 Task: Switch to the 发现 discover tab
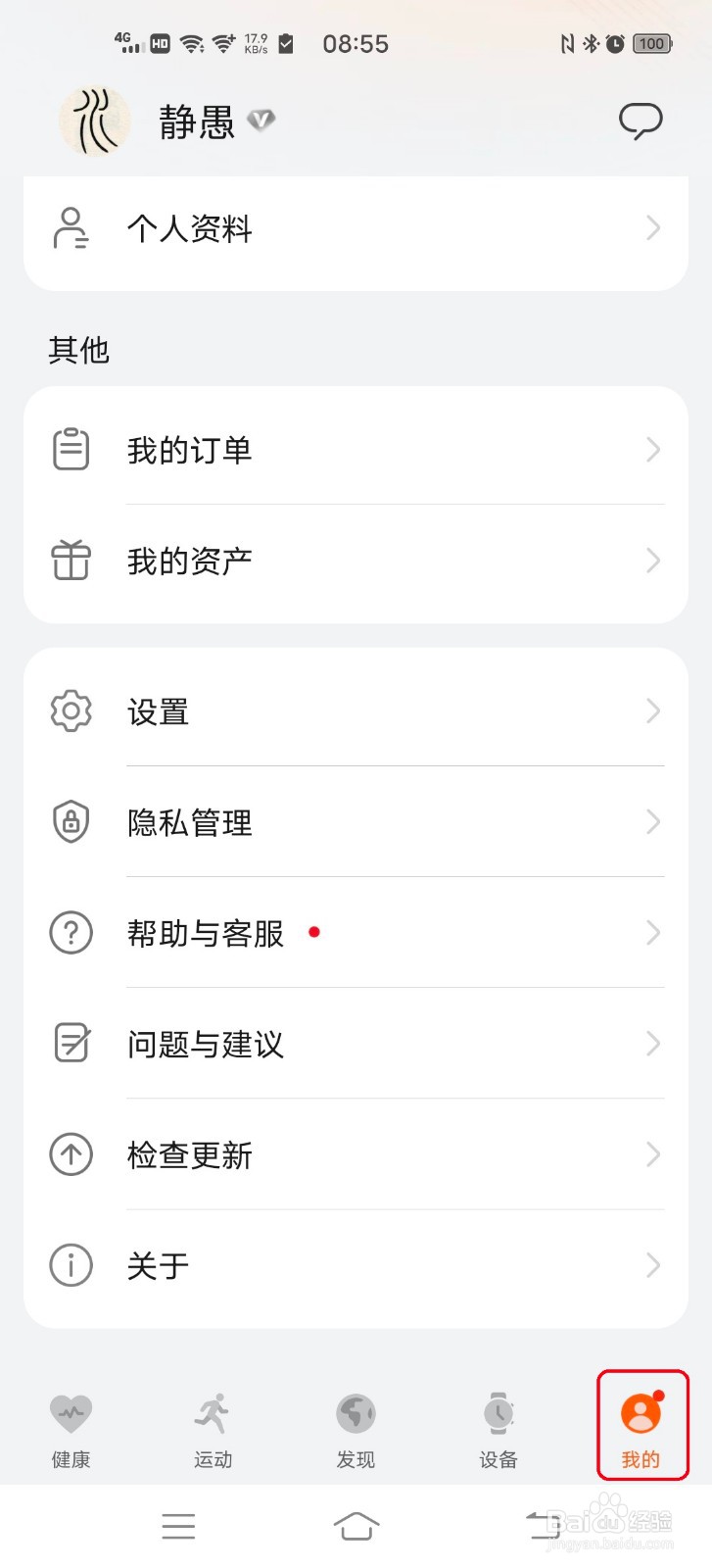pyautogui.click(x=356, y=1429)
